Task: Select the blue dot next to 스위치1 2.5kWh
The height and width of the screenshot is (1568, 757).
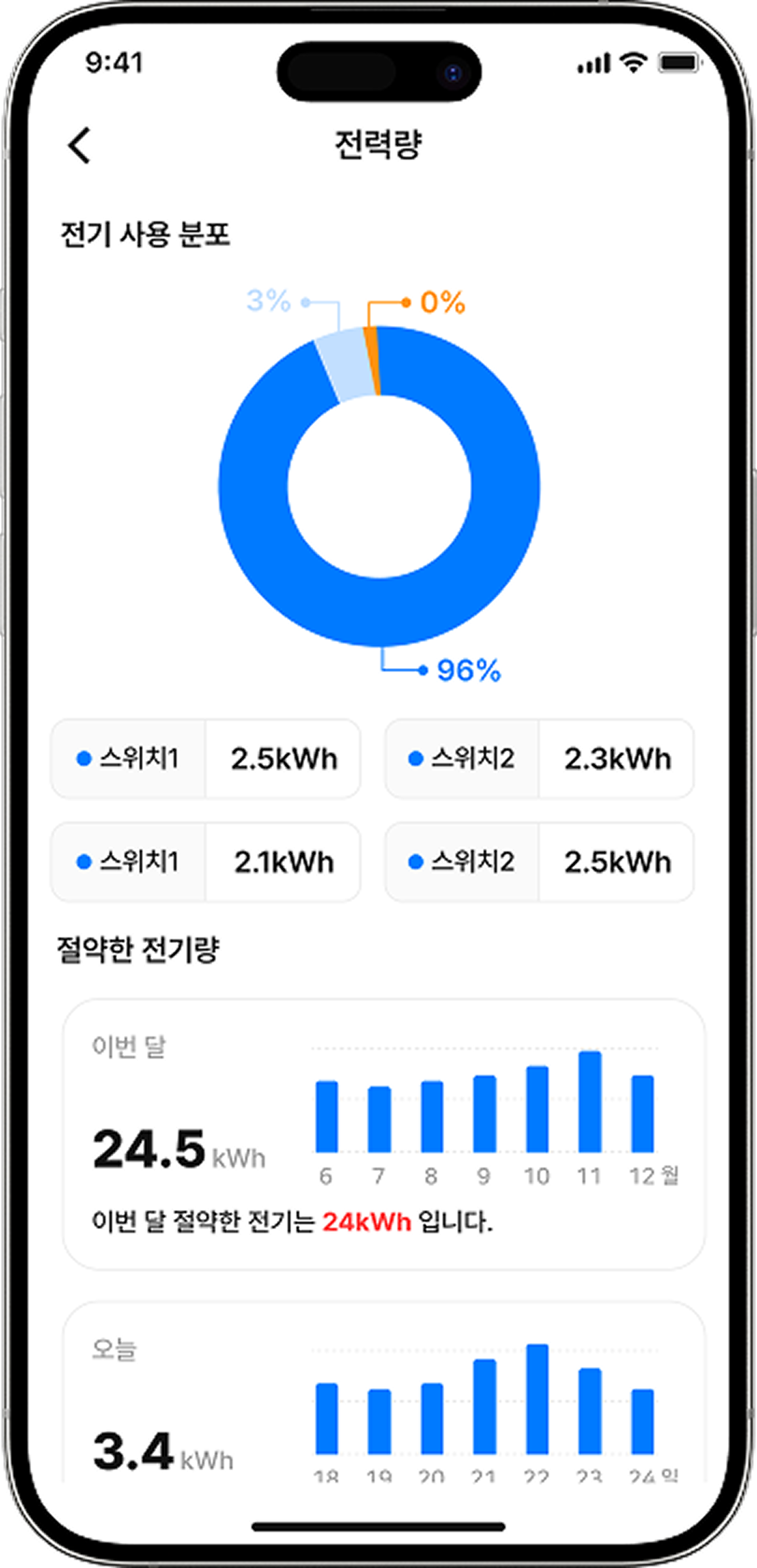Action: point(84,758)
